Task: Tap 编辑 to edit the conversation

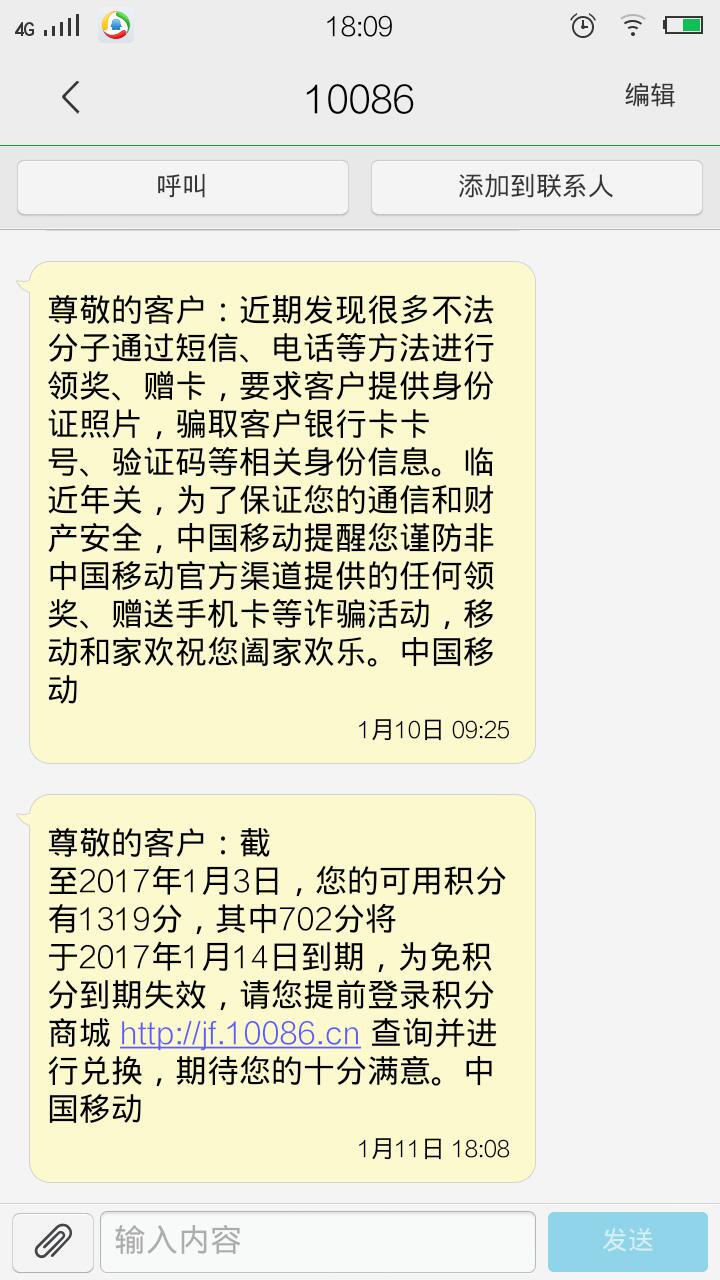Action: coord(649,96)
